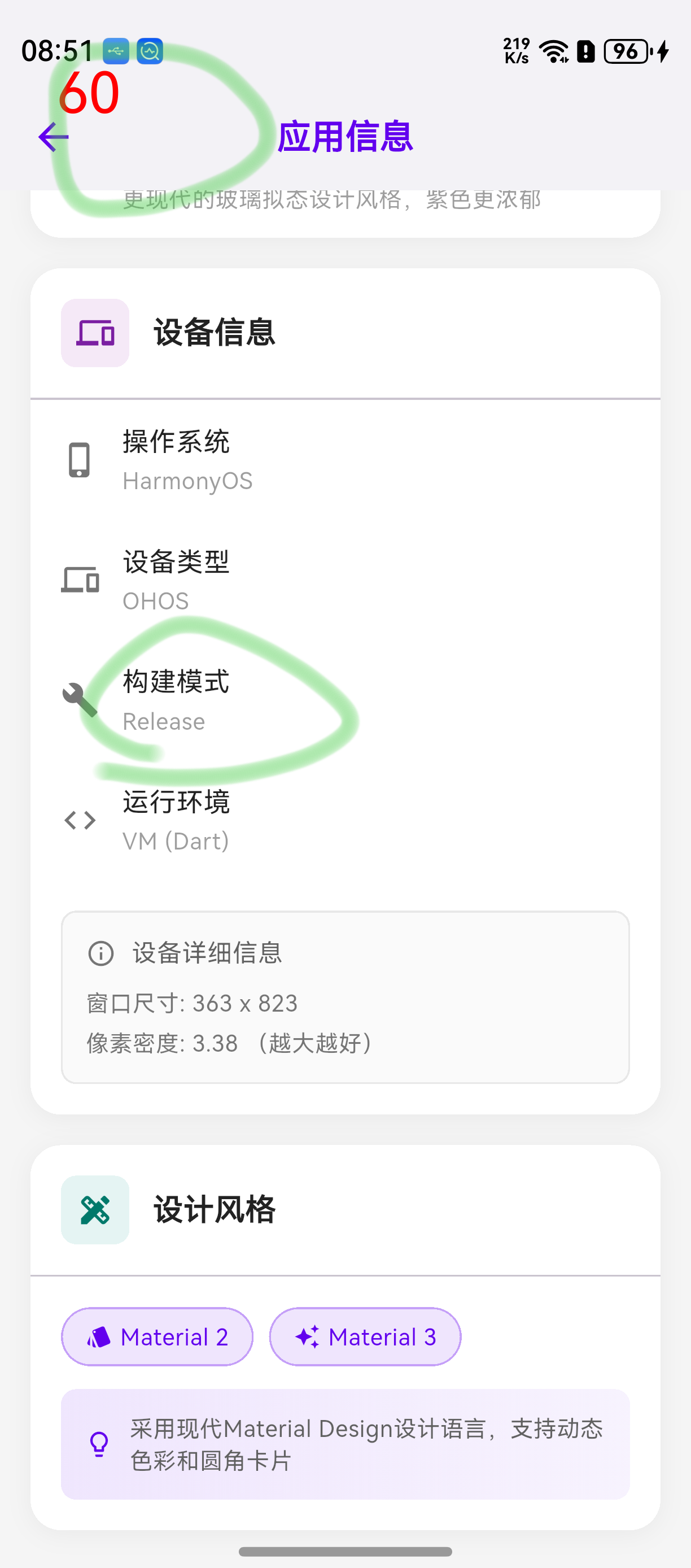The image size is (691, 1568).
Task: Select the Material 3 chip
Action: pyautogui.click(x=365, y=1336)
